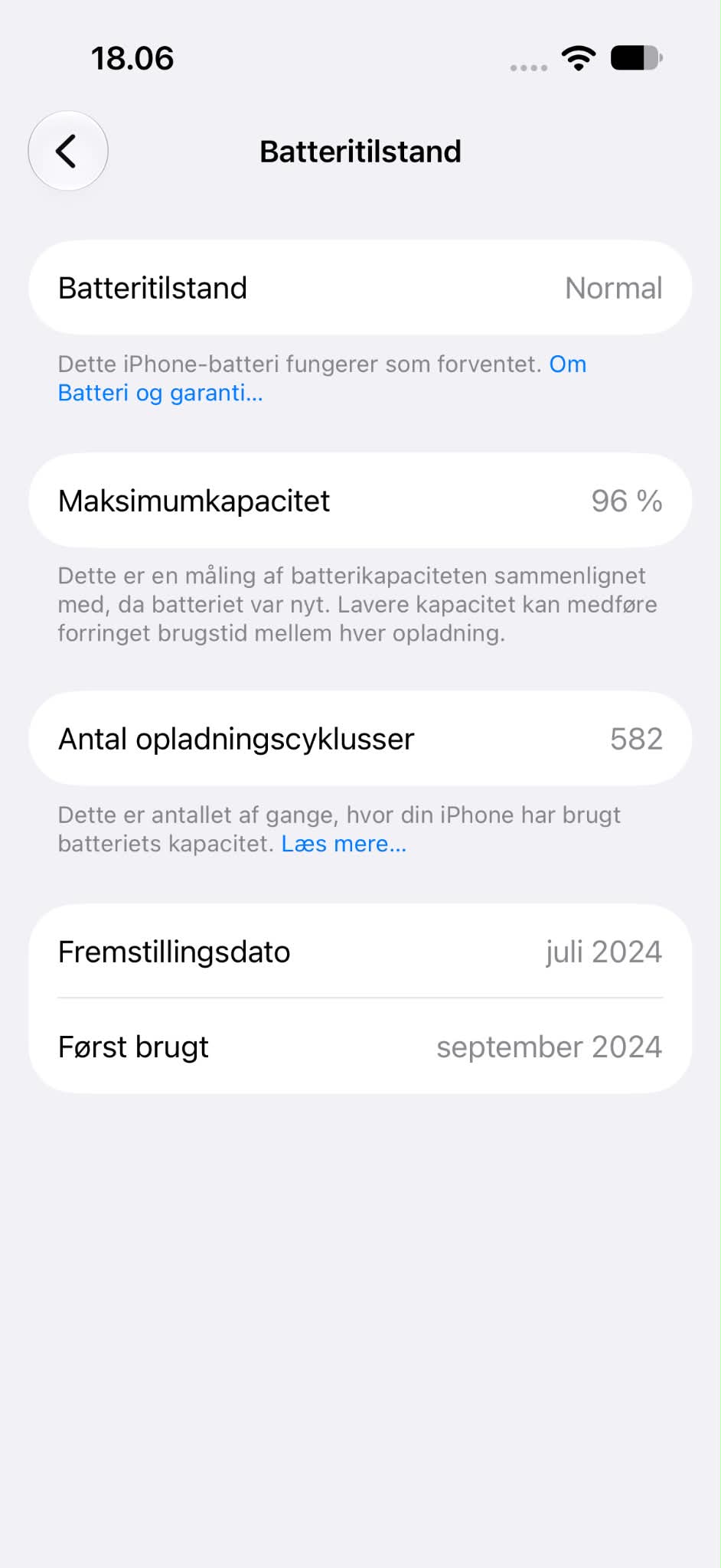Tap the 'Læs mere…' link about charge cycles
Image resolution: width=721 pixels, height=1568 pixels.
click(x=344, y=844)
